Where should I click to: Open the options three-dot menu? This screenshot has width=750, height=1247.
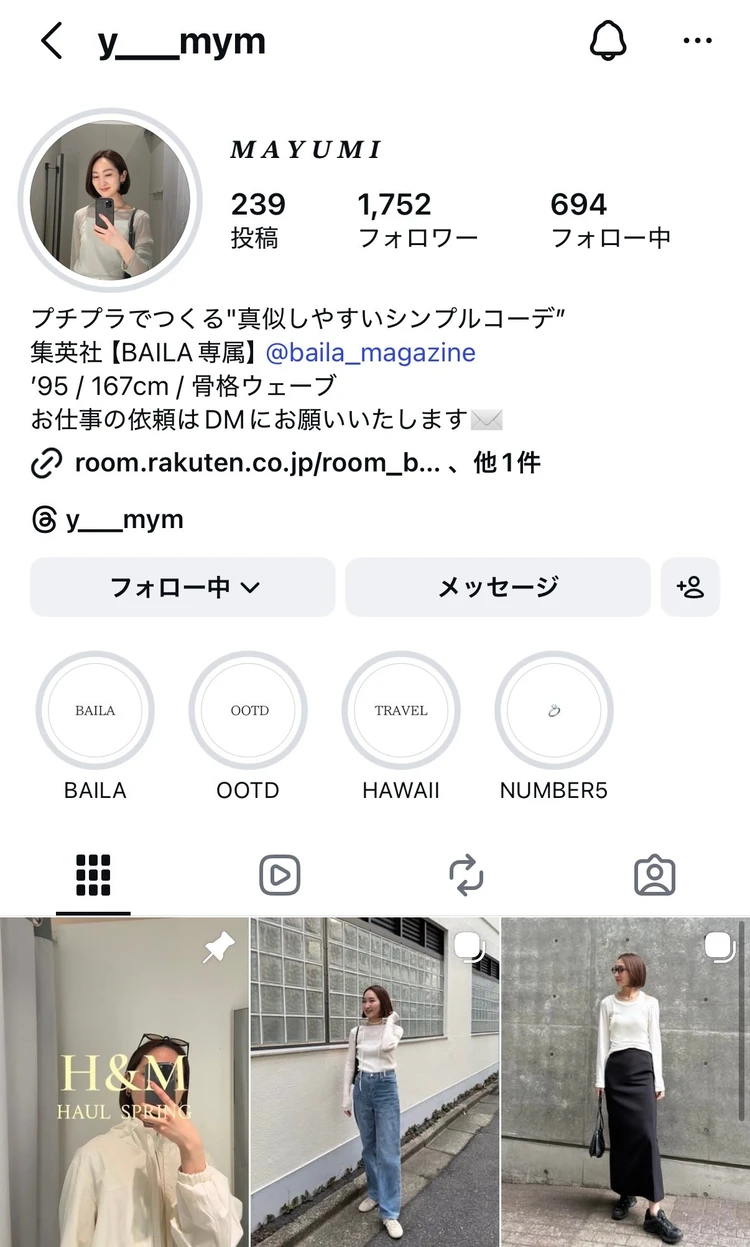point(697,39)
